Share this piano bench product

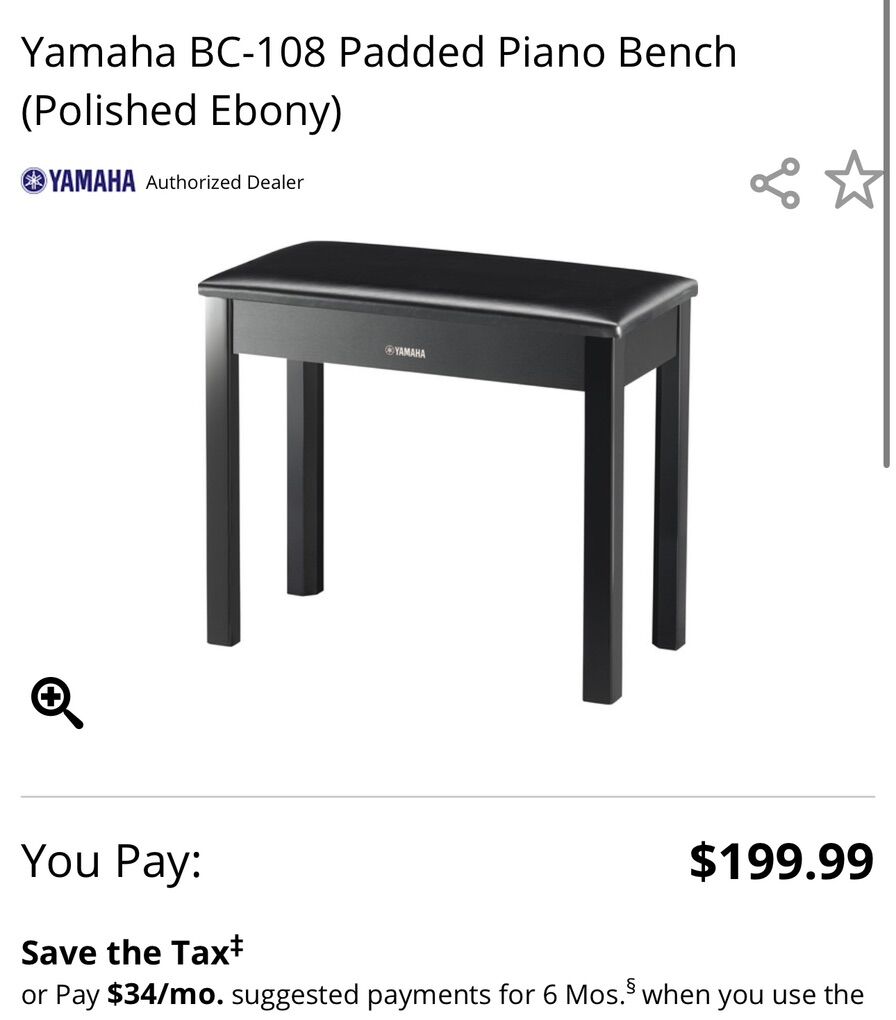(x=775, y=183)
